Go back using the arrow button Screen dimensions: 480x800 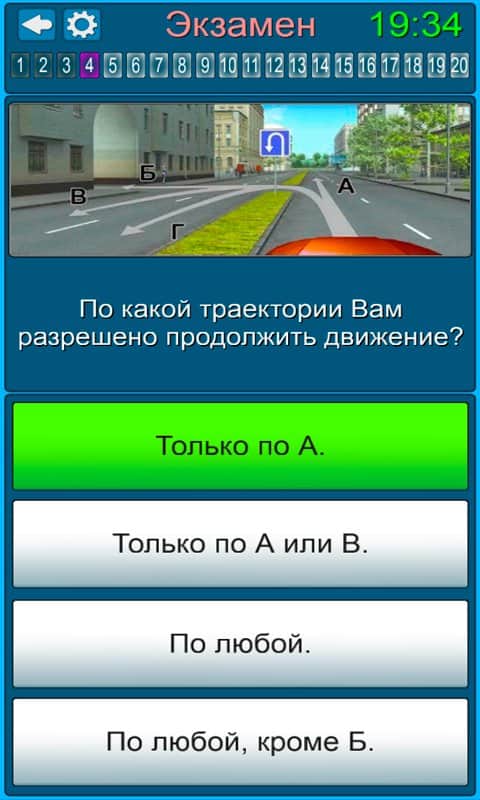[37, 24]
